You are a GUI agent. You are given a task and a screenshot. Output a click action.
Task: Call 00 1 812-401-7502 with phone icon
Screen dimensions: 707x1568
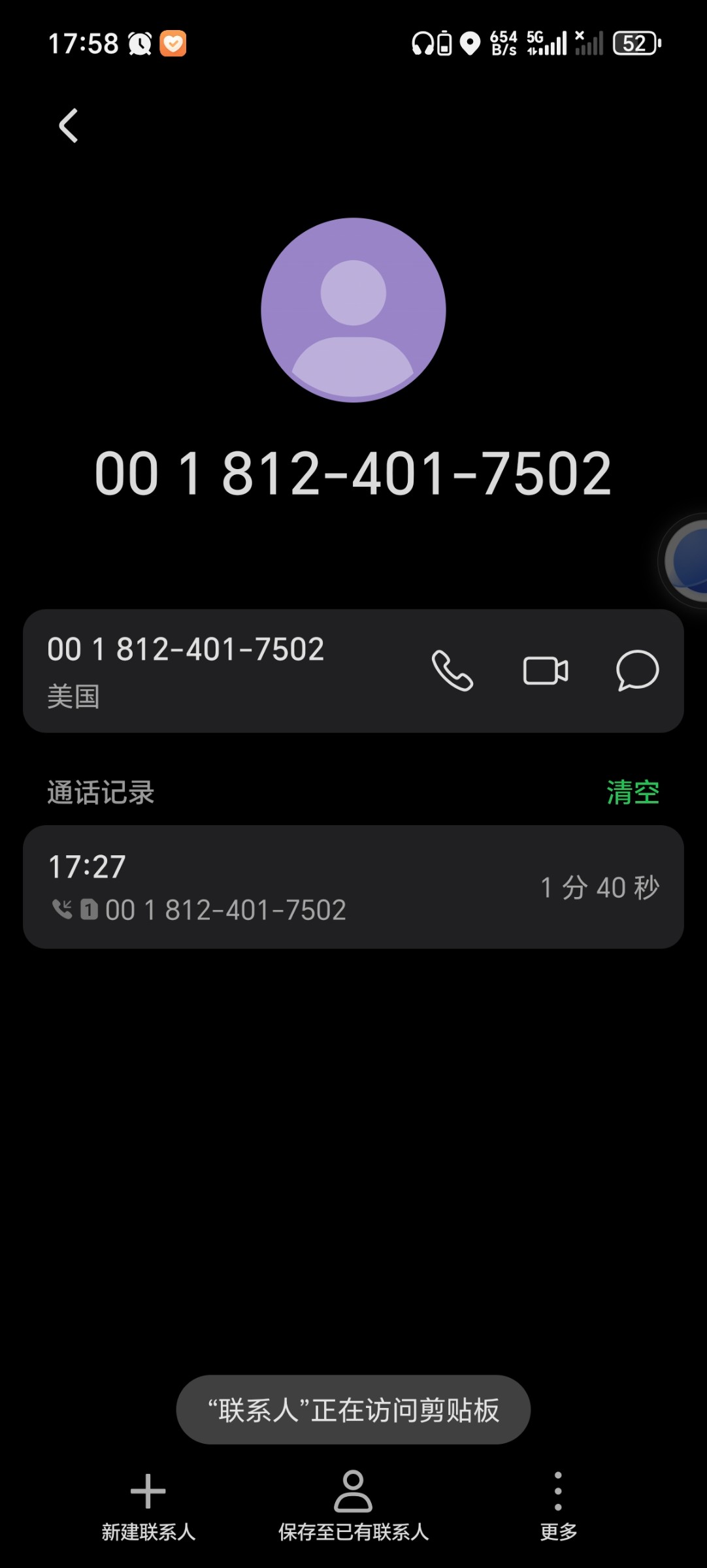452,670
